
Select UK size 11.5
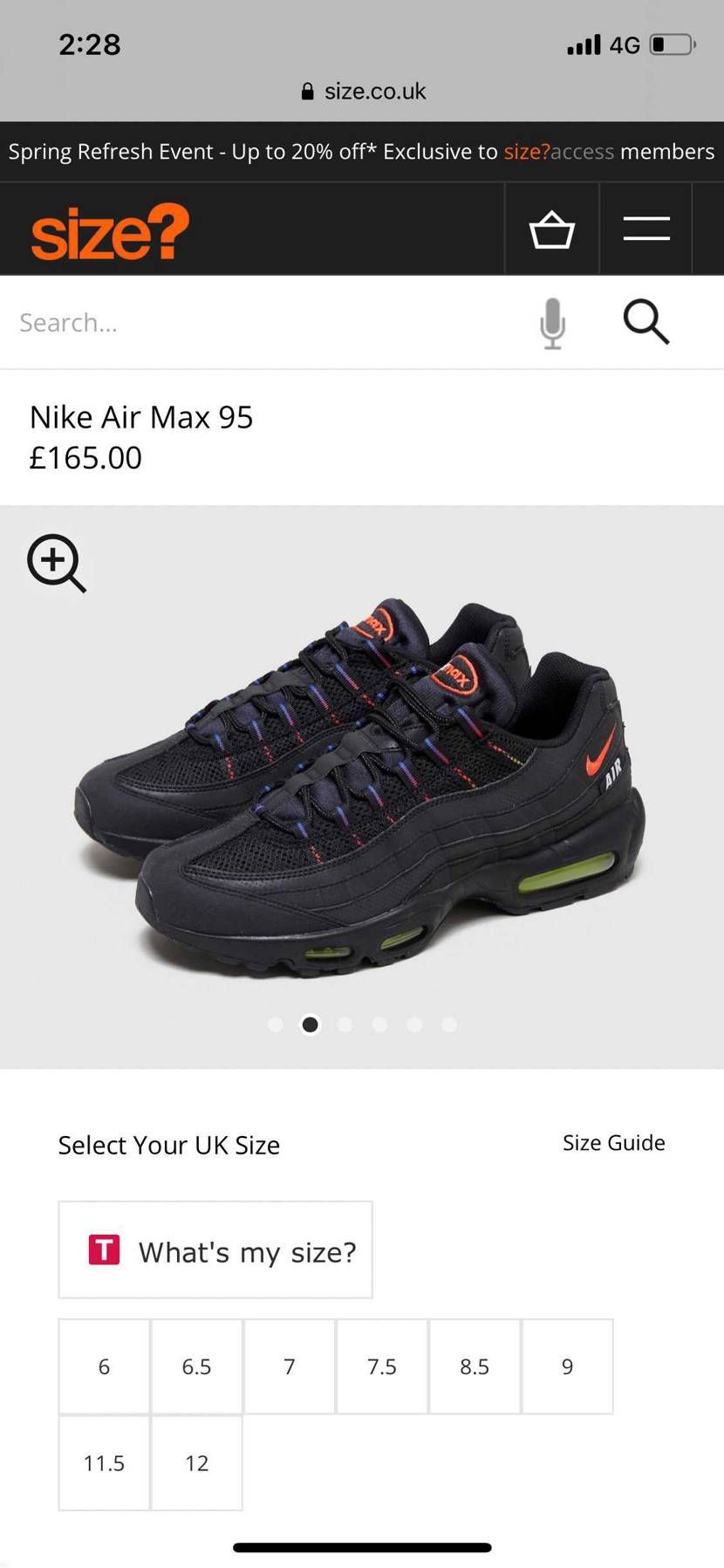click(x=104, y=1462)
